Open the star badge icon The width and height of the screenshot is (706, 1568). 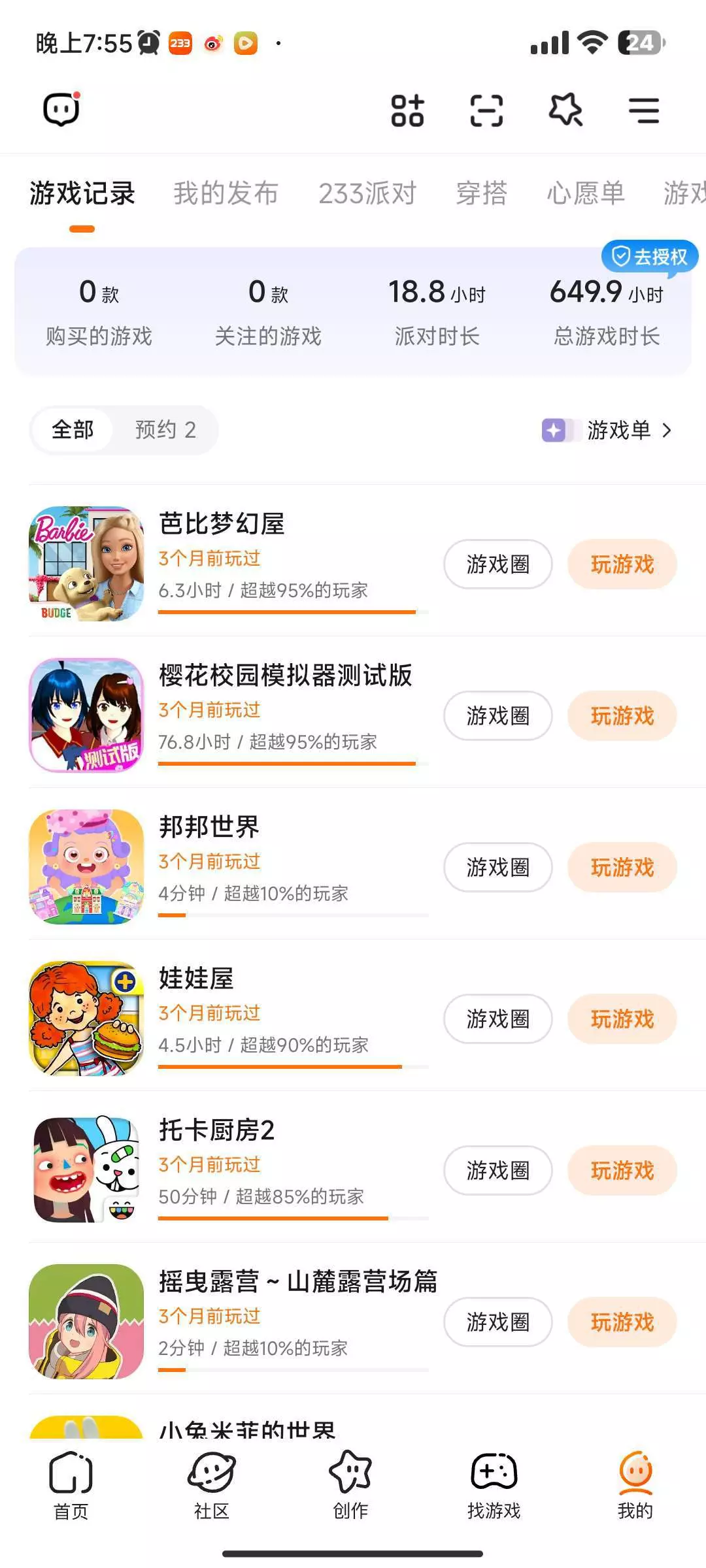click(x=565, y=110)
